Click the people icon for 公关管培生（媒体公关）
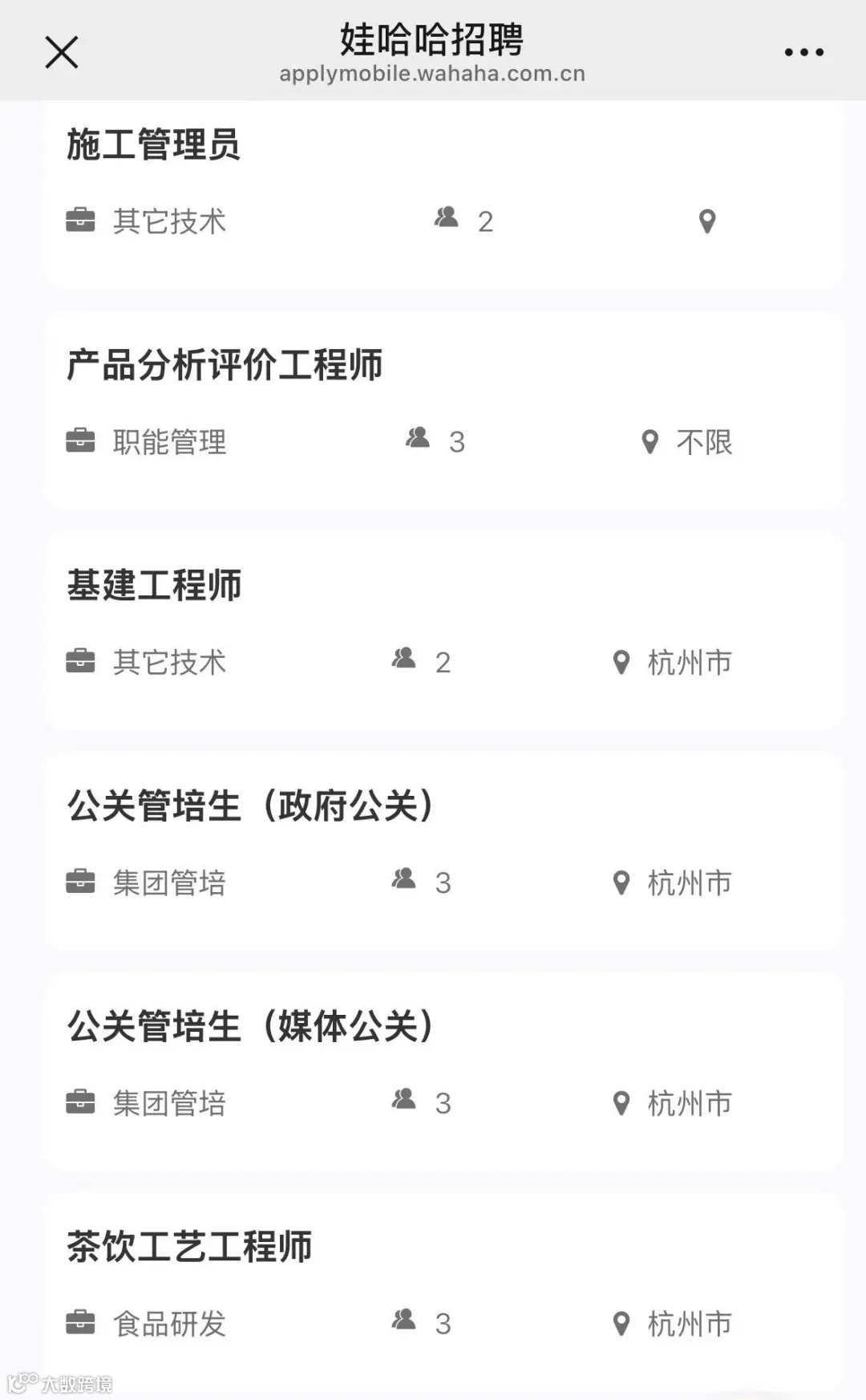 coord(405,1101)
